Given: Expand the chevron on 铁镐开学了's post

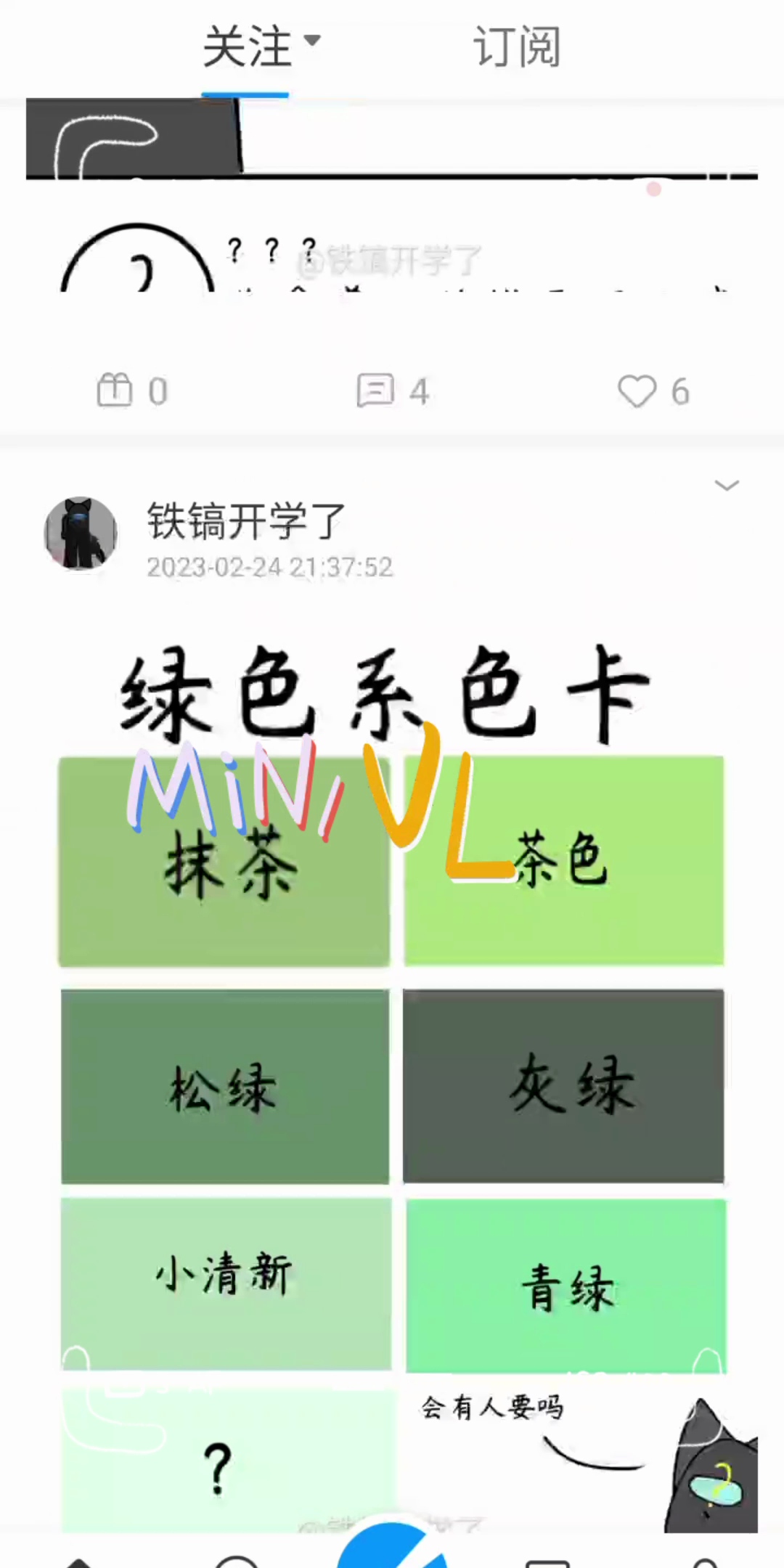Looking at the screenshot, I should [727, 485].
